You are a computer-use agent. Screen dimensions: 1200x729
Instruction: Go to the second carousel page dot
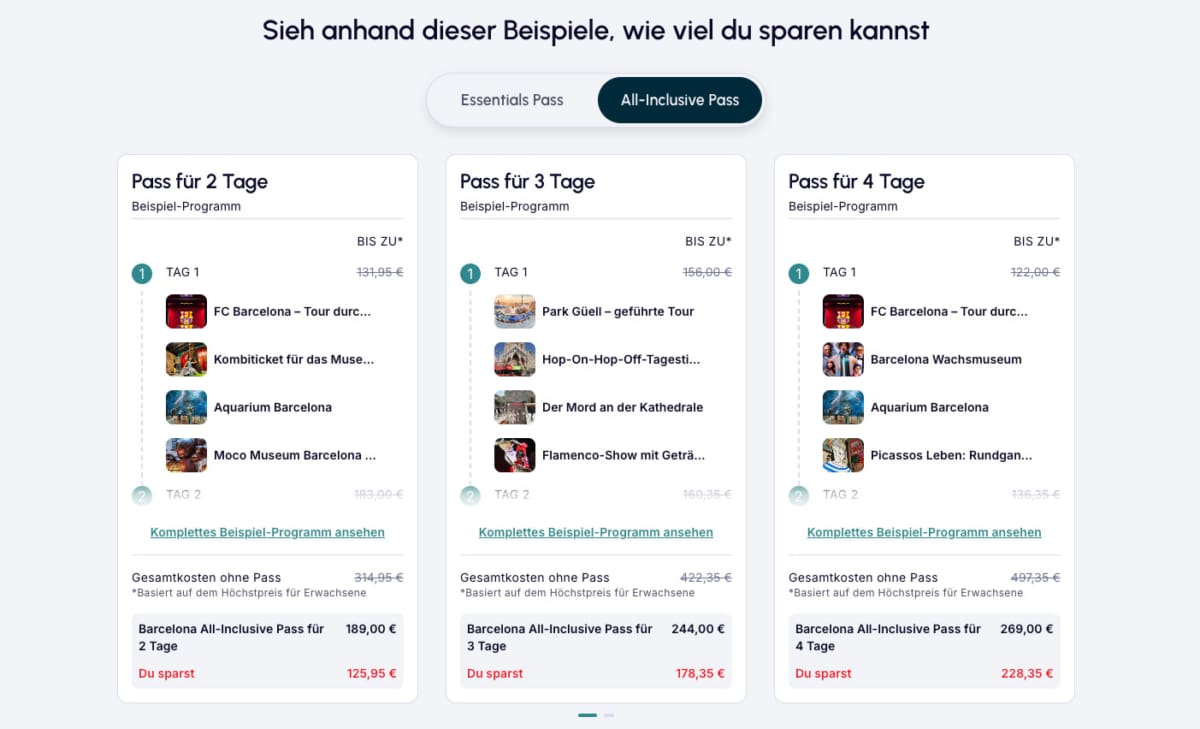tap(609, 715)
